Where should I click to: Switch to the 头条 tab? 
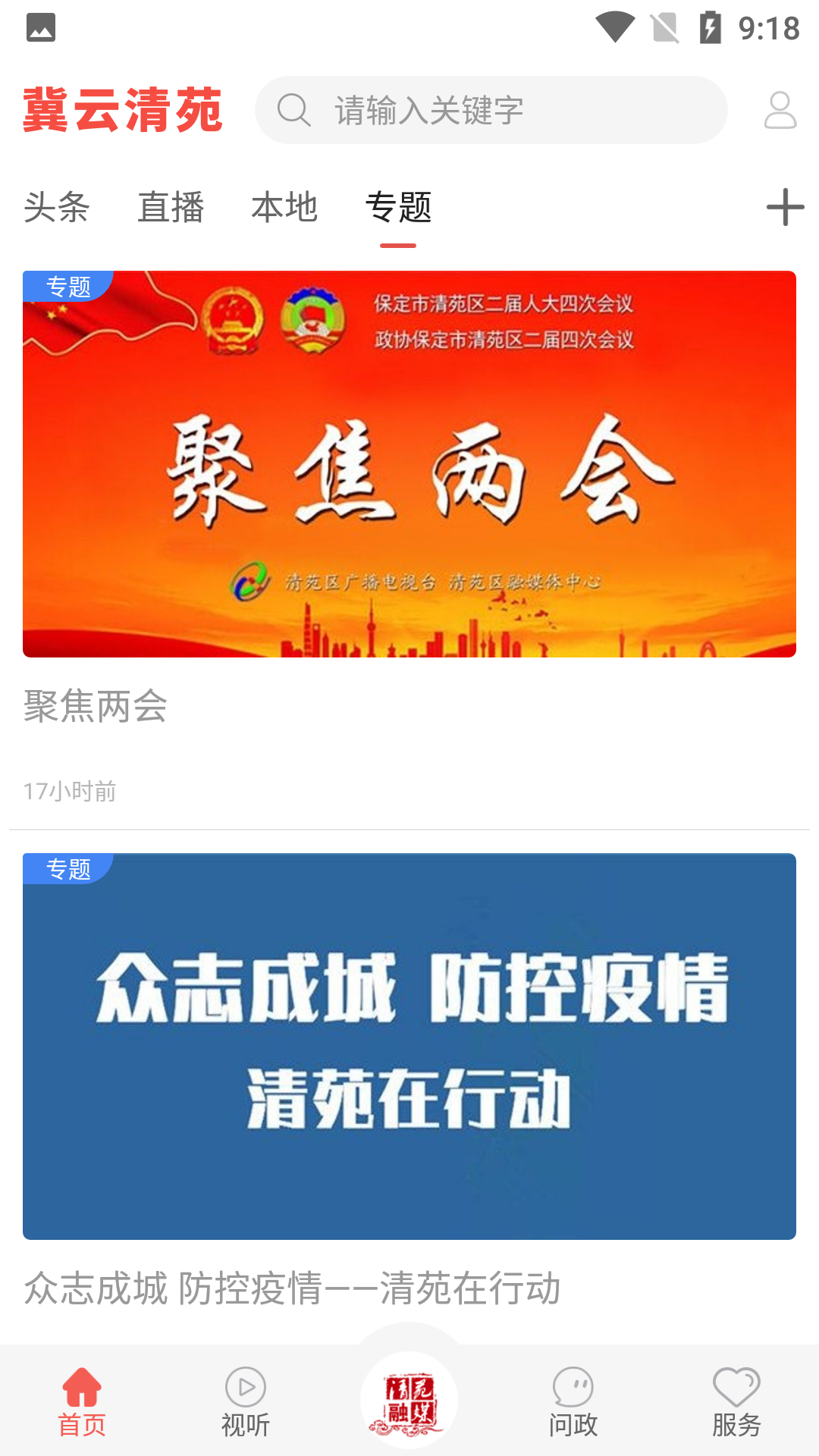pos(57,208)
